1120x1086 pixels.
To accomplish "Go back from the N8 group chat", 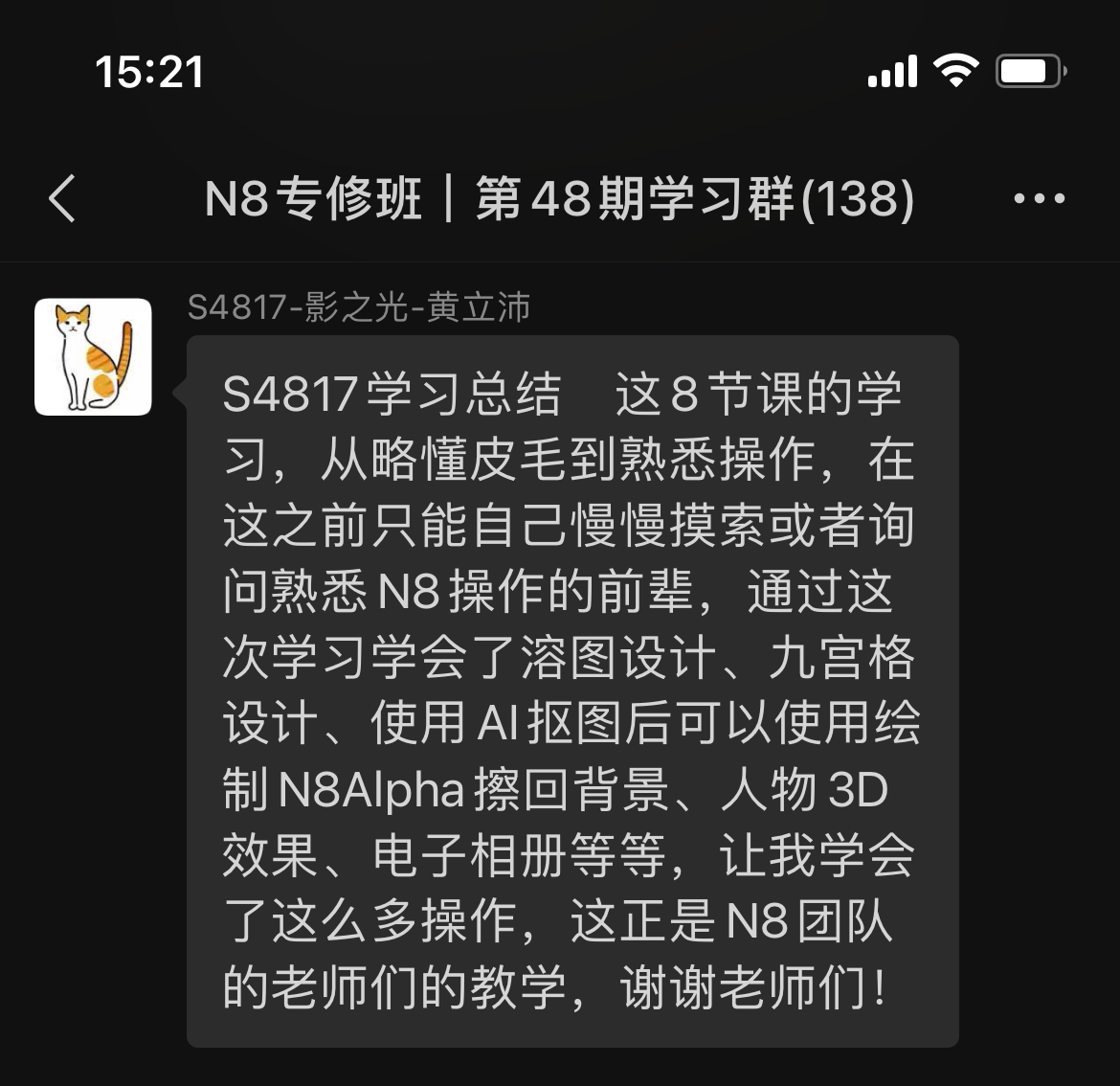I will pos(62,199).
